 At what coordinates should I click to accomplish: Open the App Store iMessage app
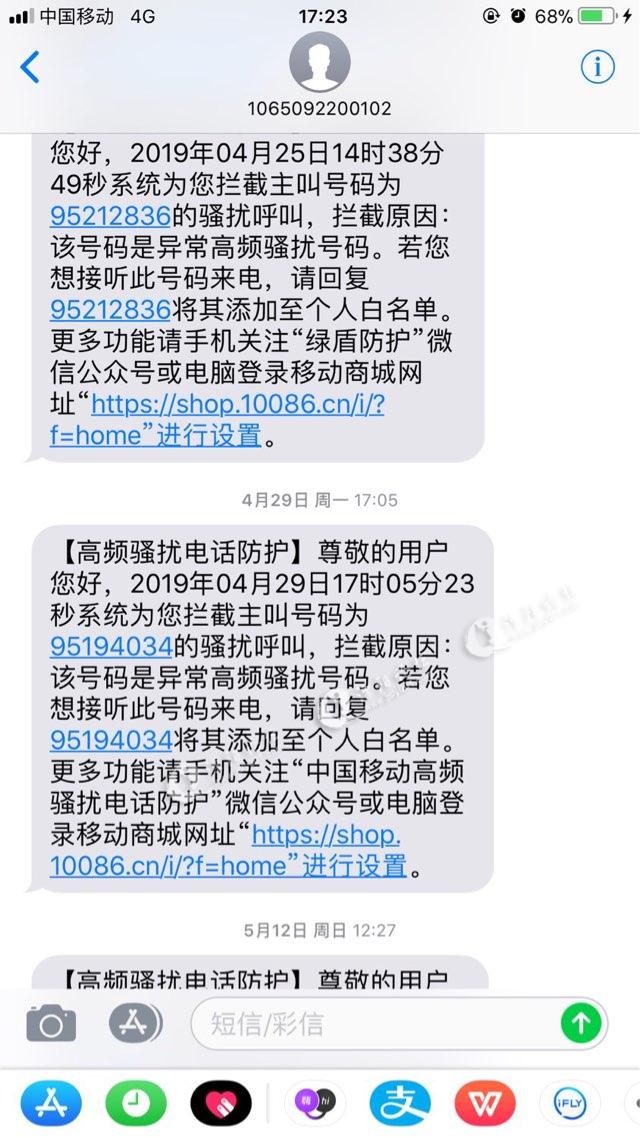pyautogui.click(x=44, y=1103)
